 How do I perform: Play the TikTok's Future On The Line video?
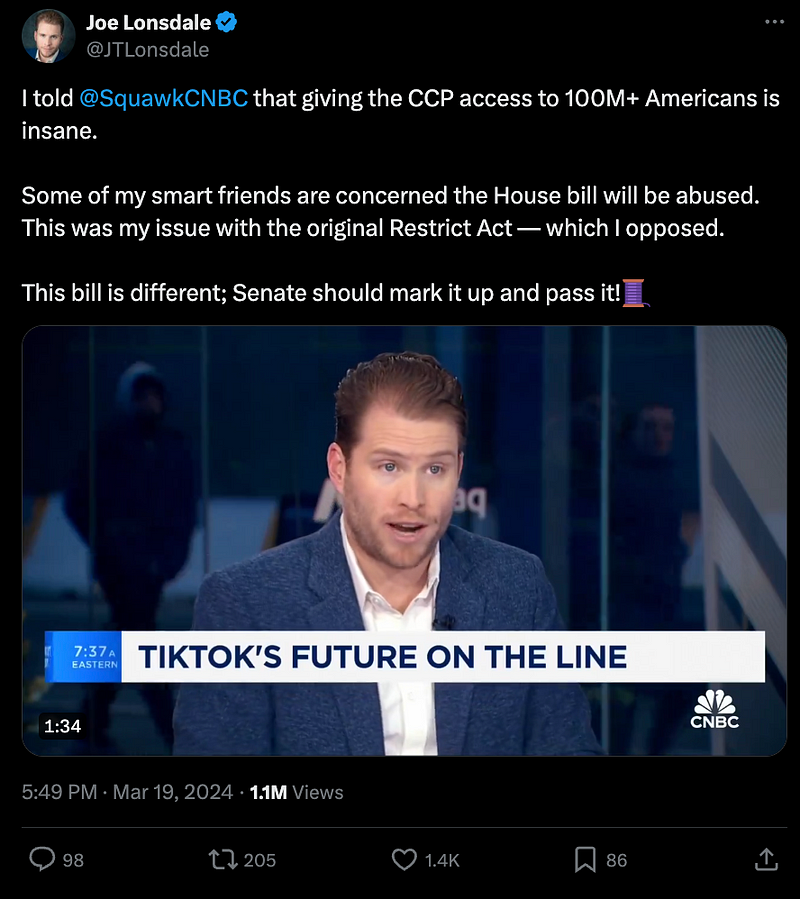coord(404,541)
